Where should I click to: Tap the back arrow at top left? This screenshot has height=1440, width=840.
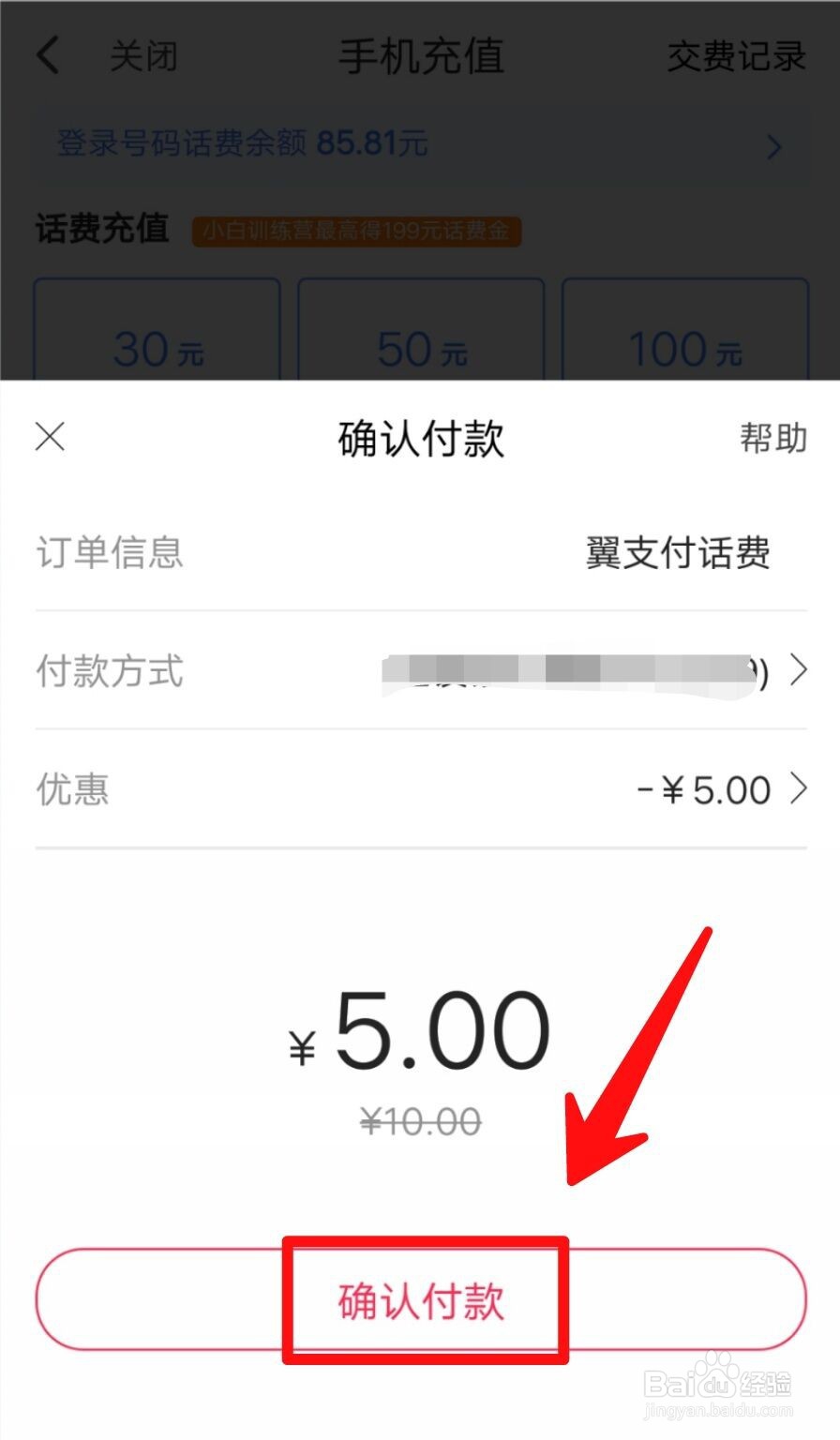pos(47,55)
